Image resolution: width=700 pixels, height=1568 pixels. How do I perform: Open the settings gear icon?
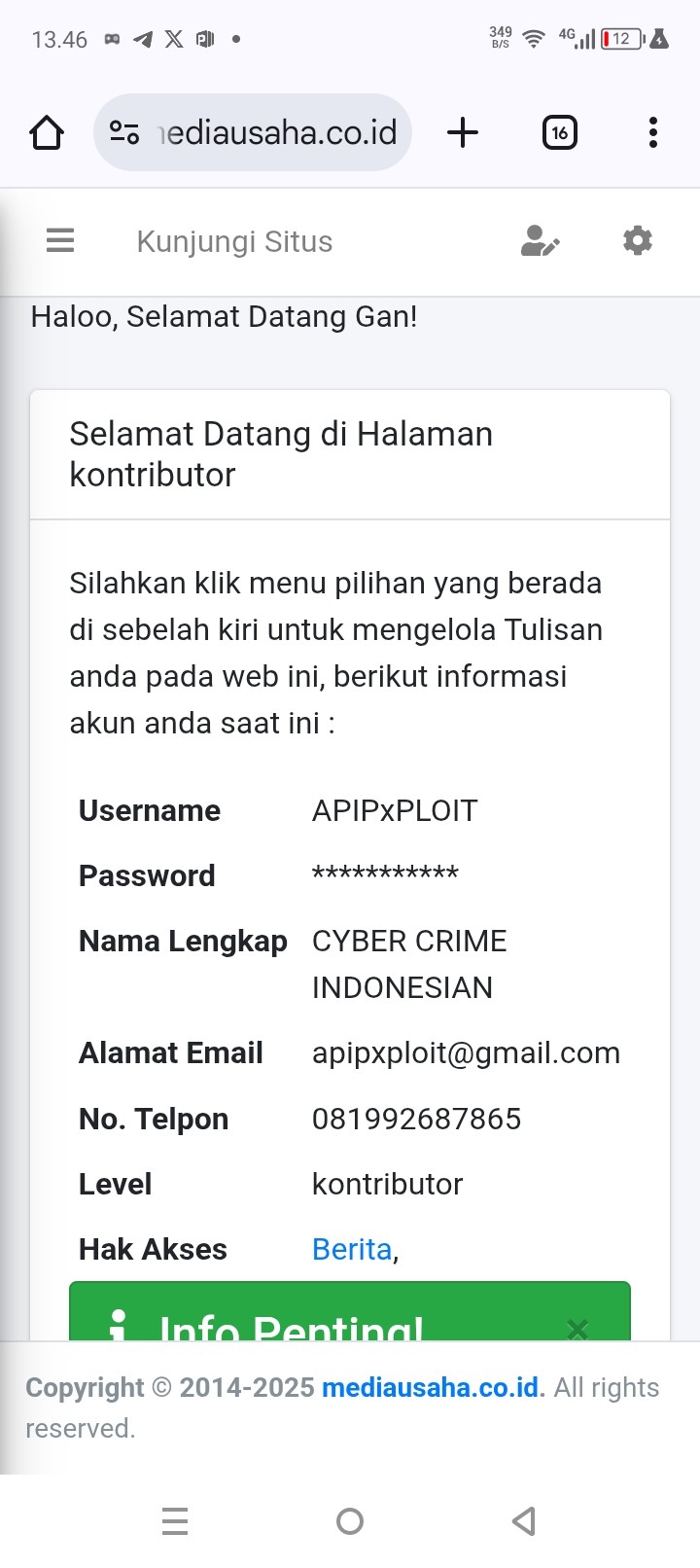637,240
